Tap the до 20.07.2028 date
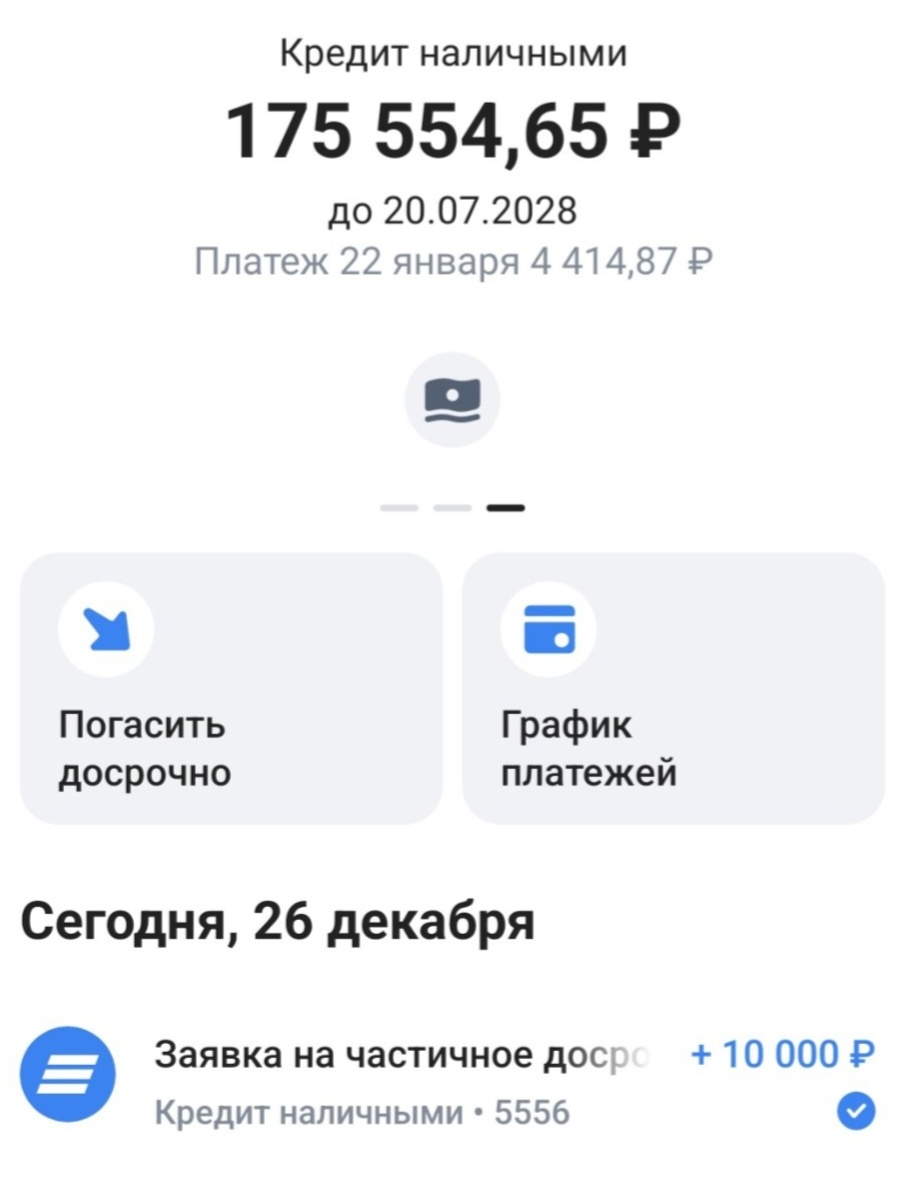This screenshot has height=1180, width=912. (455, 208)
